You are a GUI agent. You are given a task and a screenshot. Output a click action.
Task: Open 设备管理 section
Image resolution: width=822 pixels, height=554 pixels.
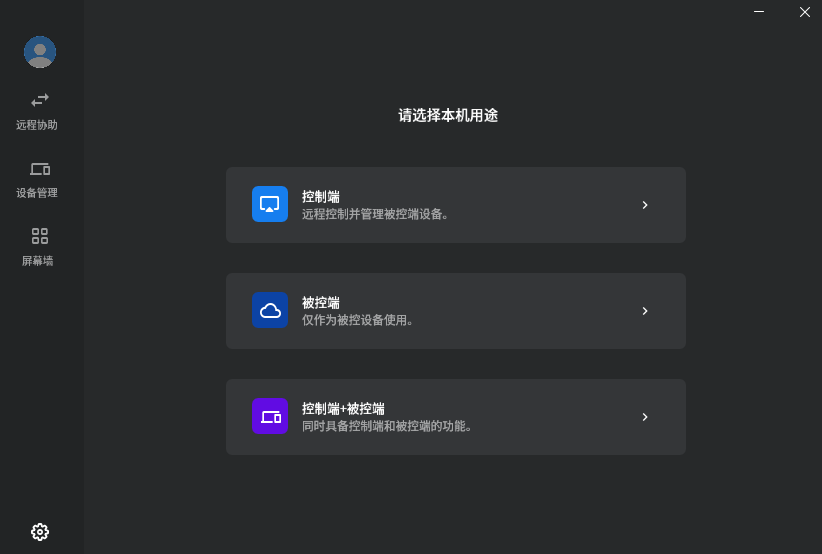(40, 178)
